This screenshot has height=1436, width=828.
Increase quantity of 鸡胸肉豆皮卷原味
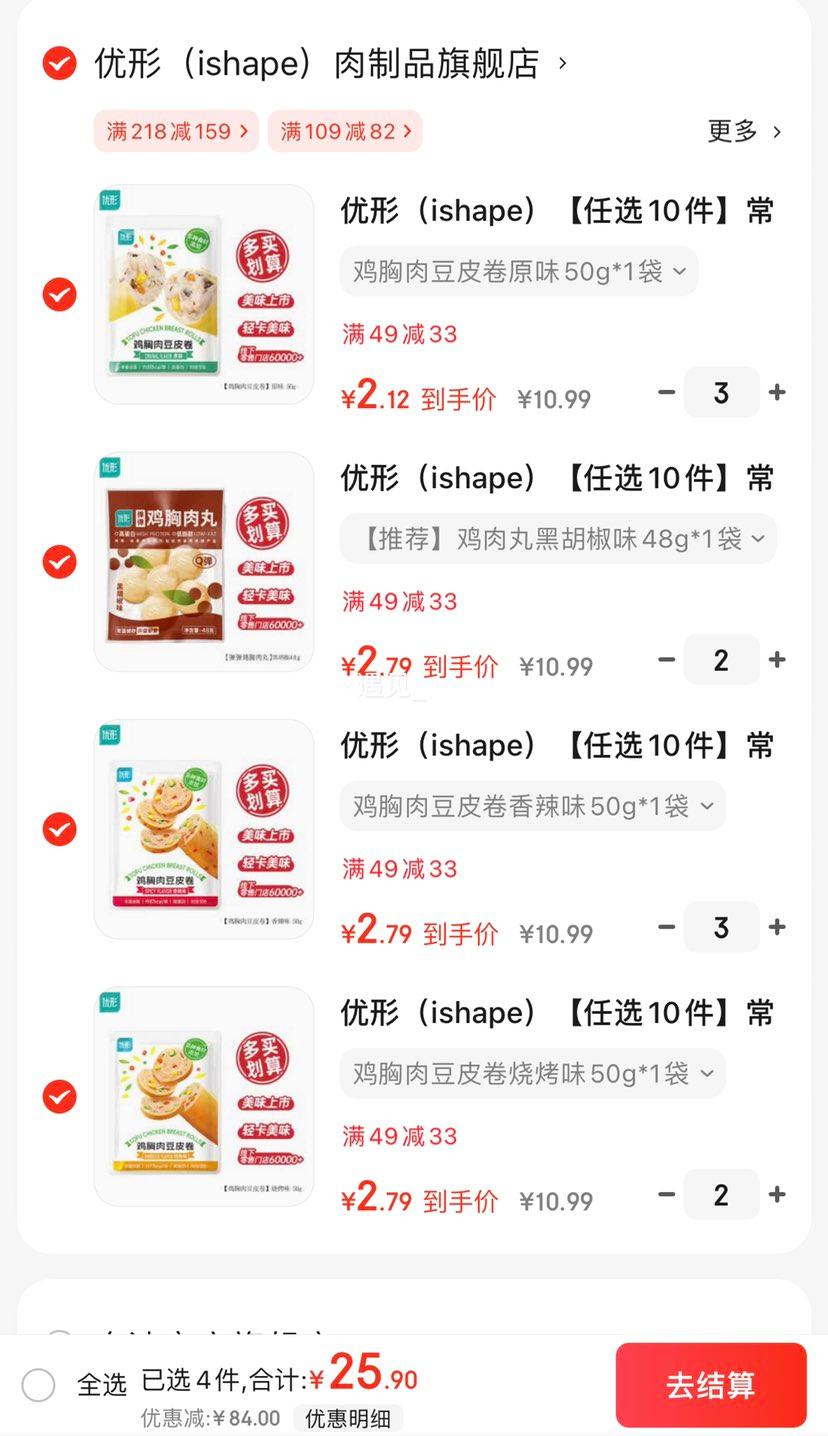point(777,393)
